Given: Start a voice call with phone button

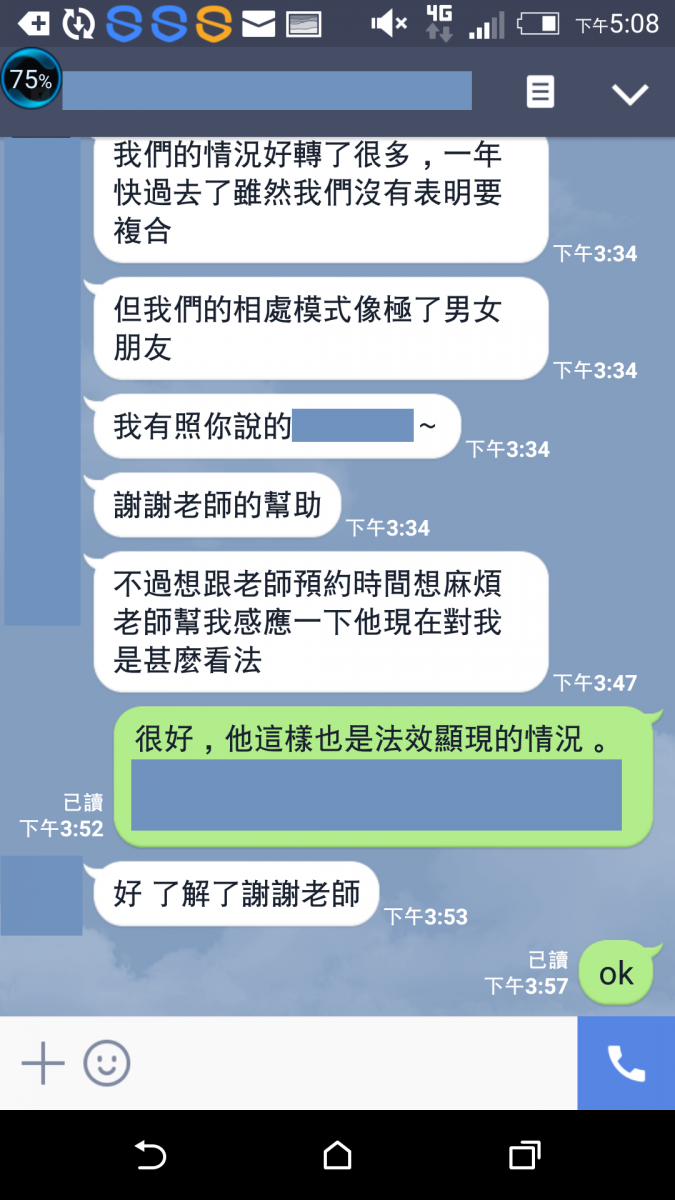Looking at the screenshot, I should [x=626, y=1064].
